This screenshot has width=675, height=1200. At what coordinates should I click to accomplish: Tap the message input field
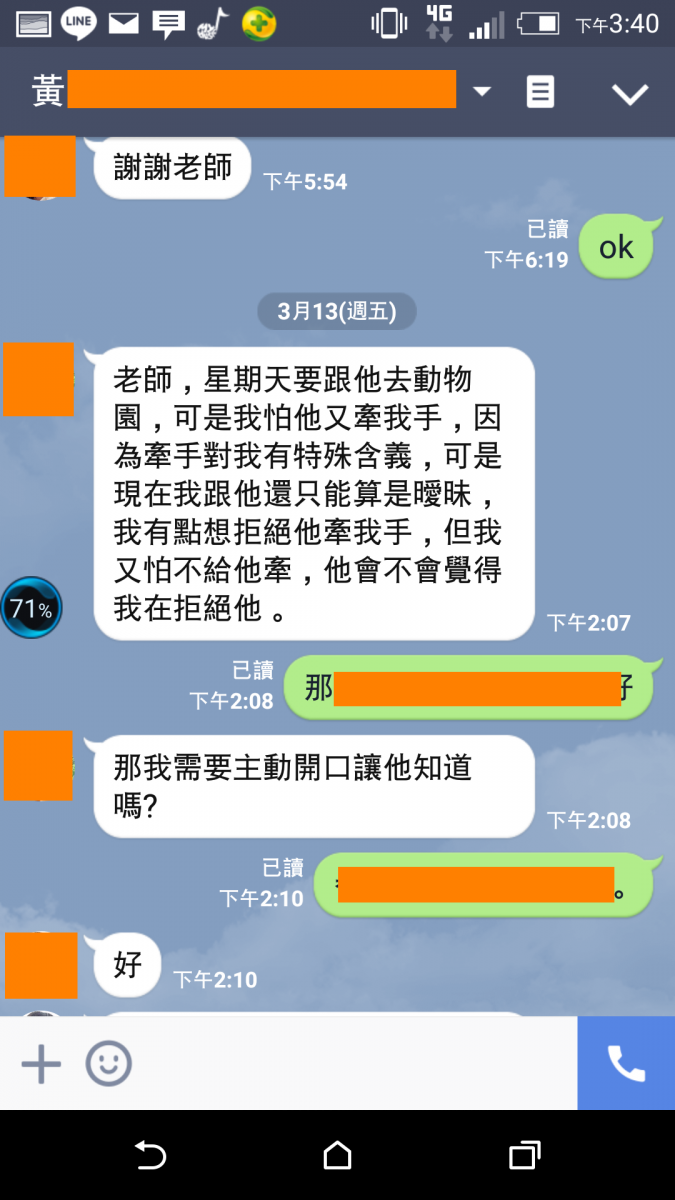click(350, 1064)
